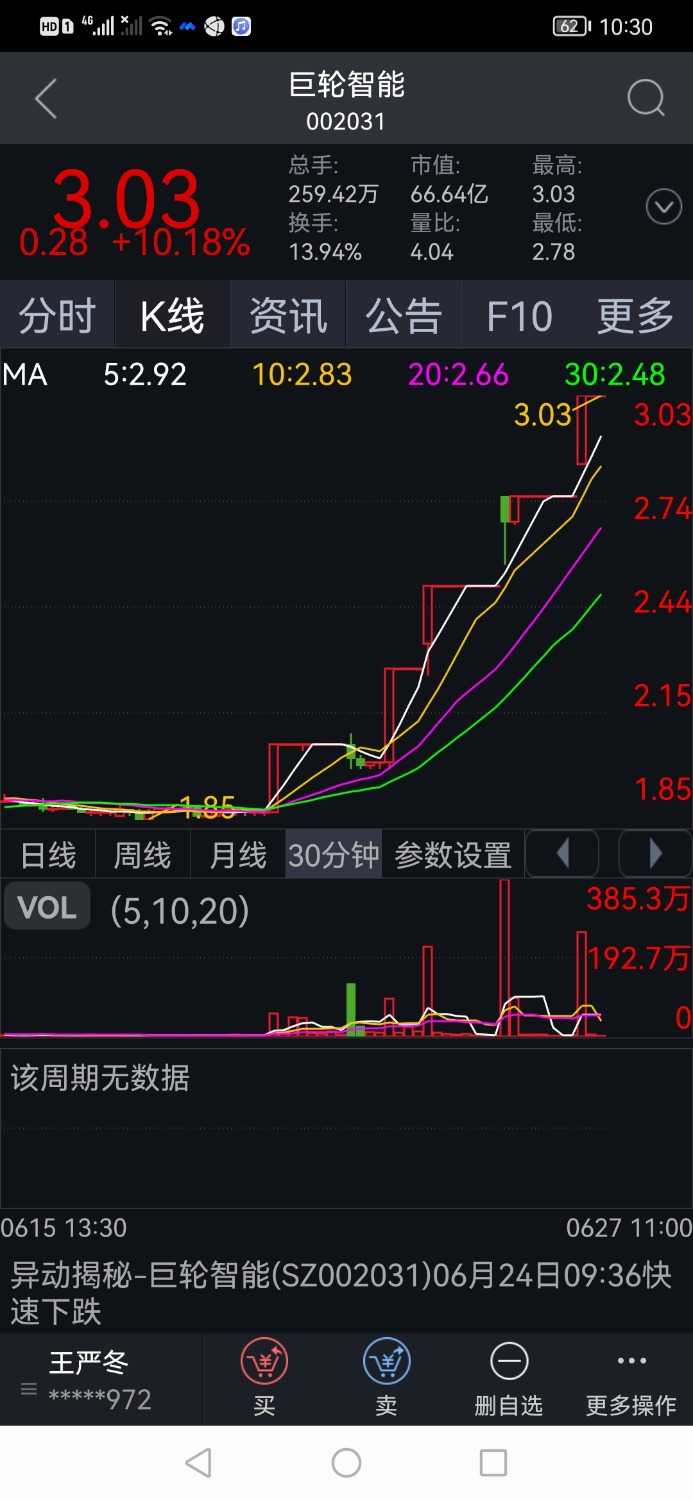
Task: Switch to the F10 tab
Action: [519, 316]
